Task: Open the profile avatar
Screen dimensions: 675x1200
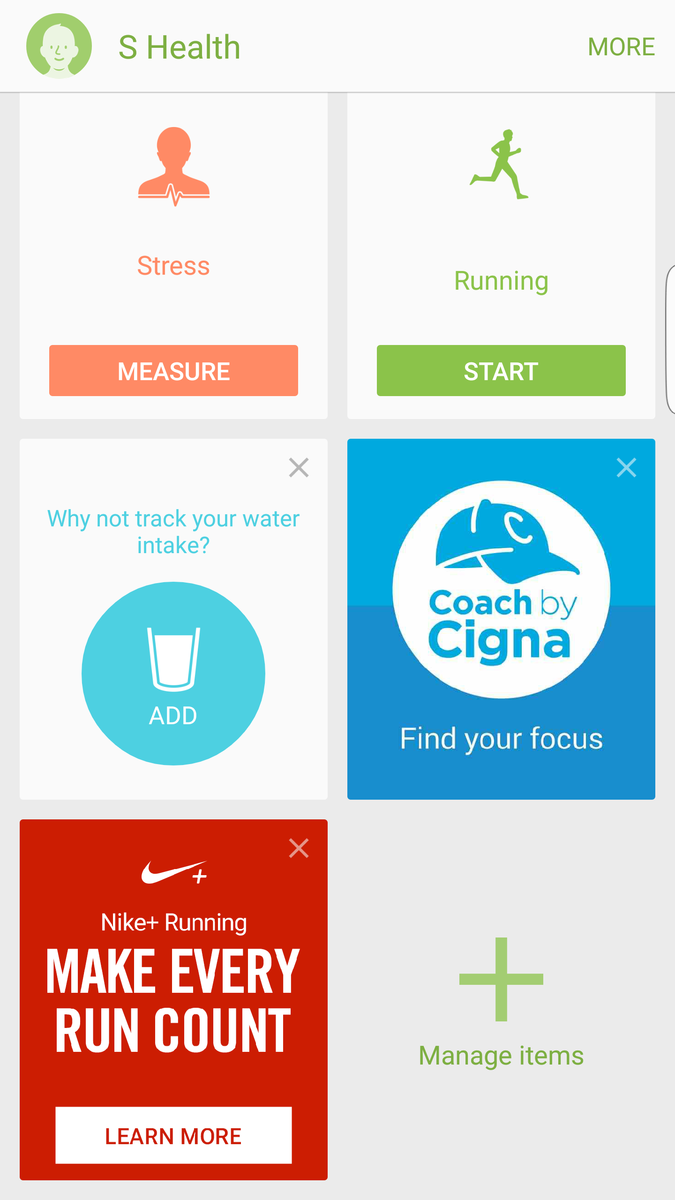Action: click(x=59, y=46)
